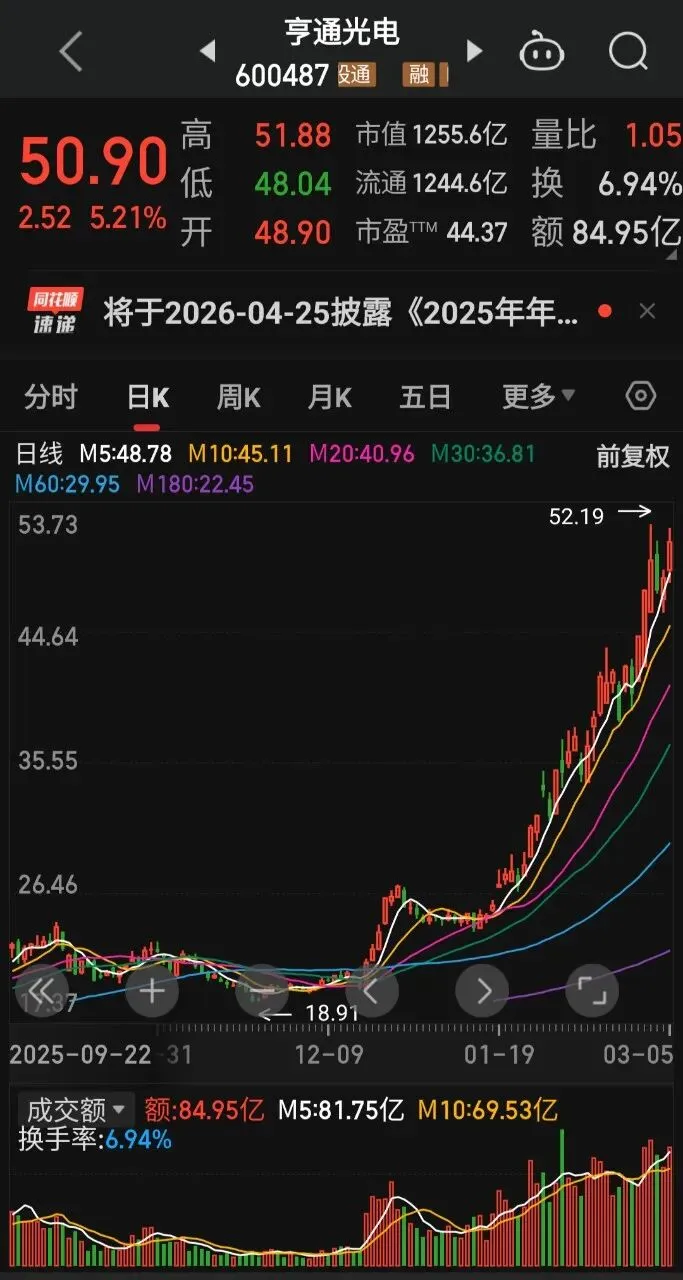Open the 成交额 indicator dropdown

75,1109
